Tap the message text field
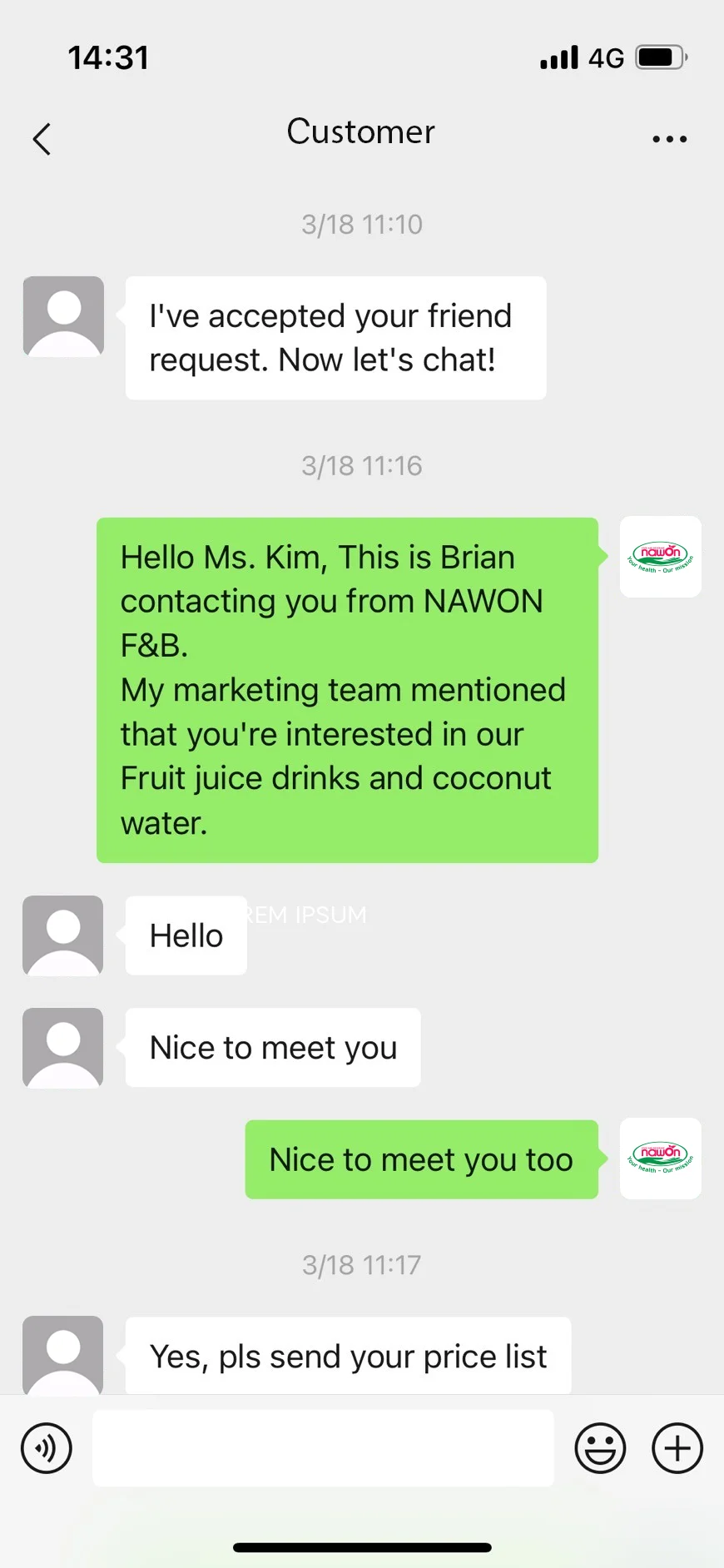 [x=323, y=1448]
